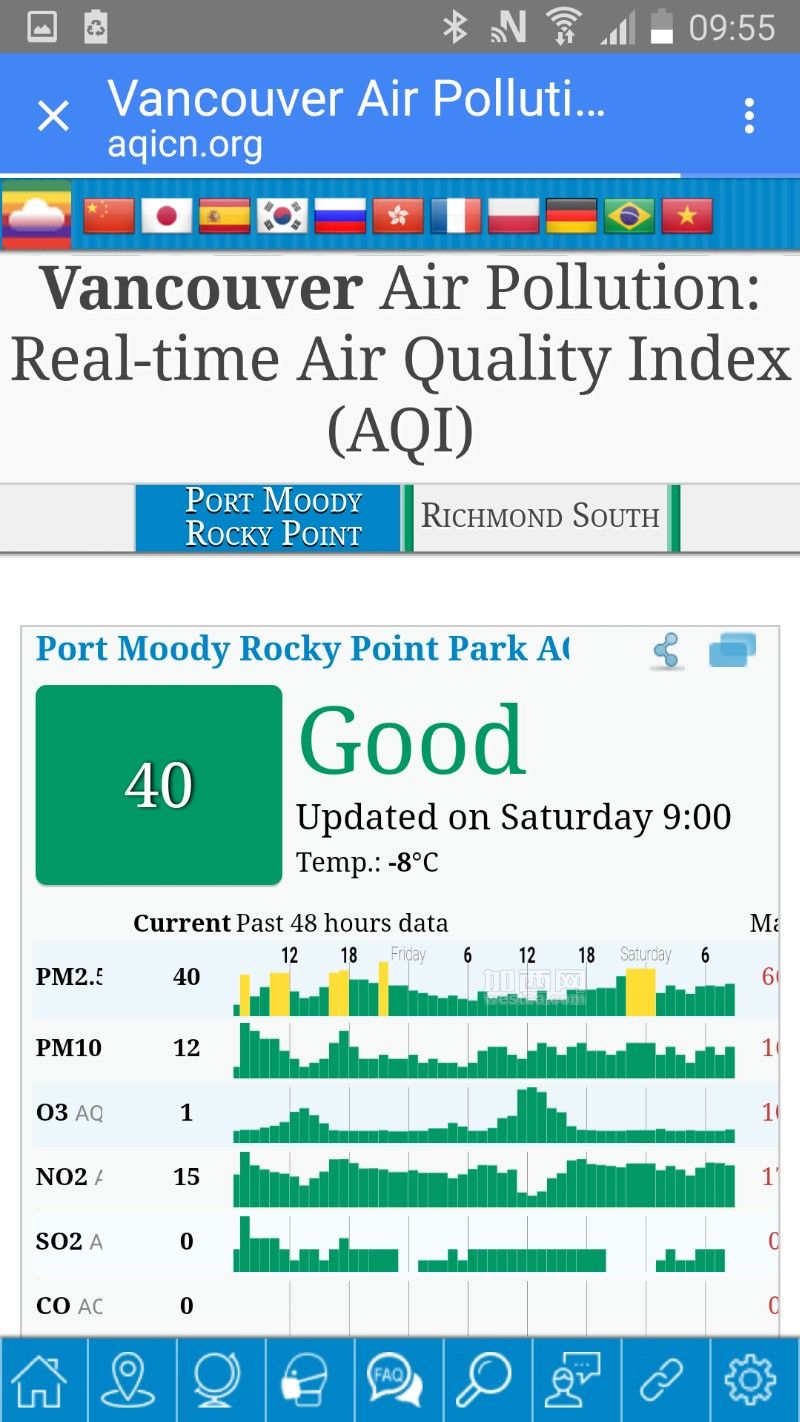
Task: Share the Port Moody air quality widget
Action: (x=667, y=651)
